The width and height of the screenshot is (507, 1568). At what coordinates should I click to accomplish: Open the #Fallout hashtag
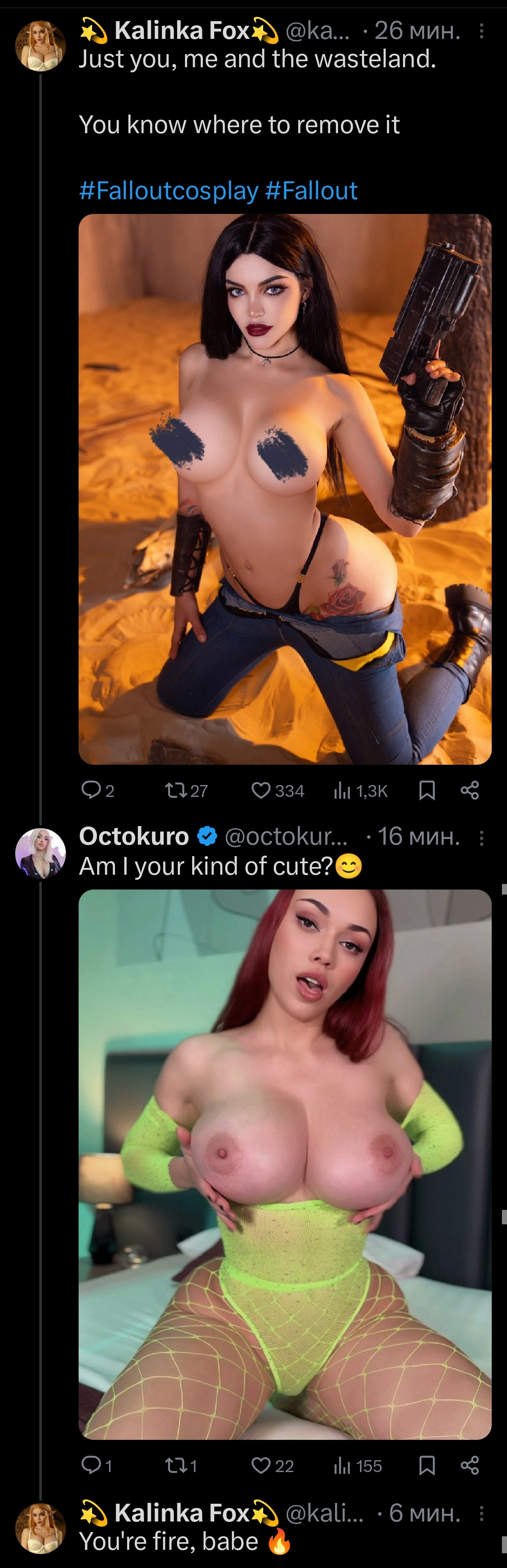click(x=311, y=191)
